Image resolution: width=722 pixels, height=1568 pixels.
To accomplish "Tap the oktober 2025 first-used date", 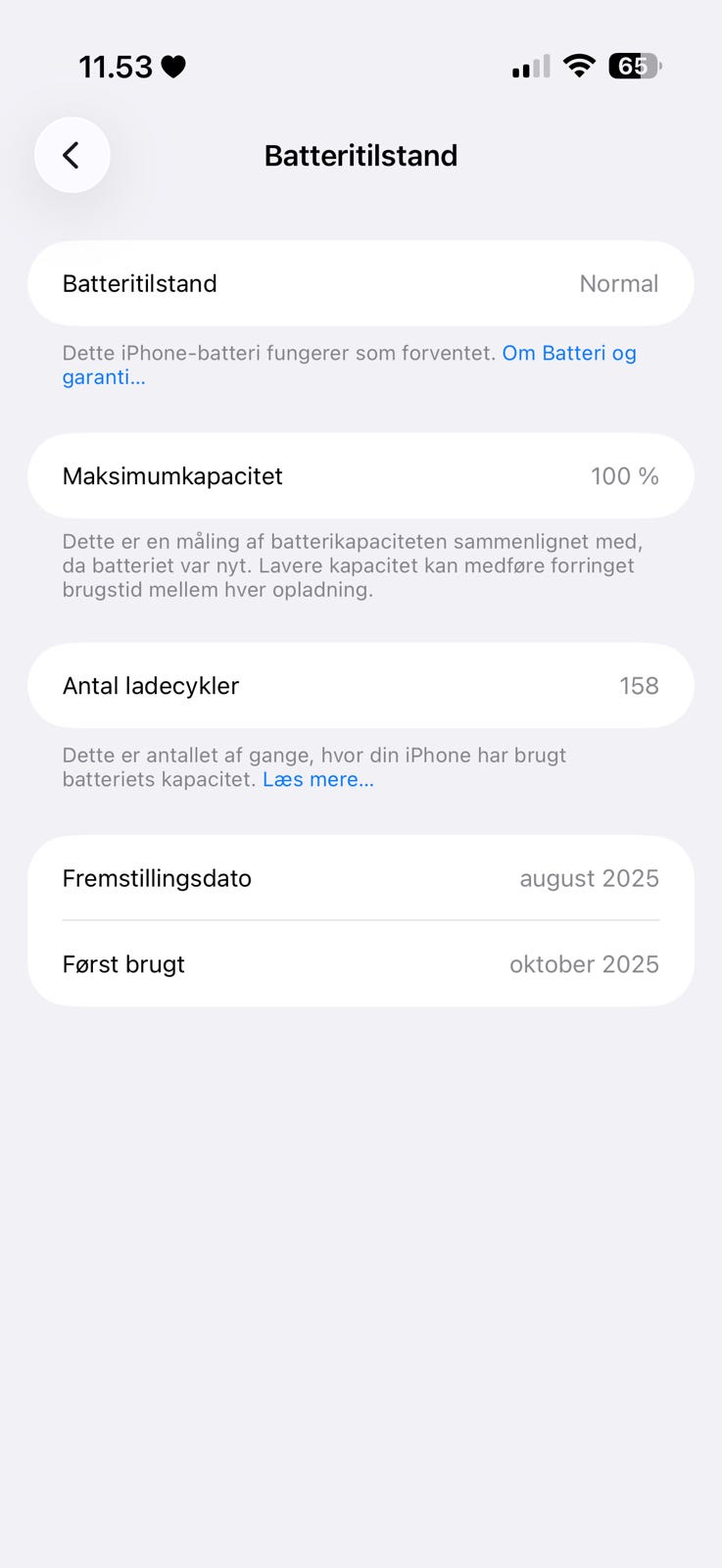I will pos(584,963).
